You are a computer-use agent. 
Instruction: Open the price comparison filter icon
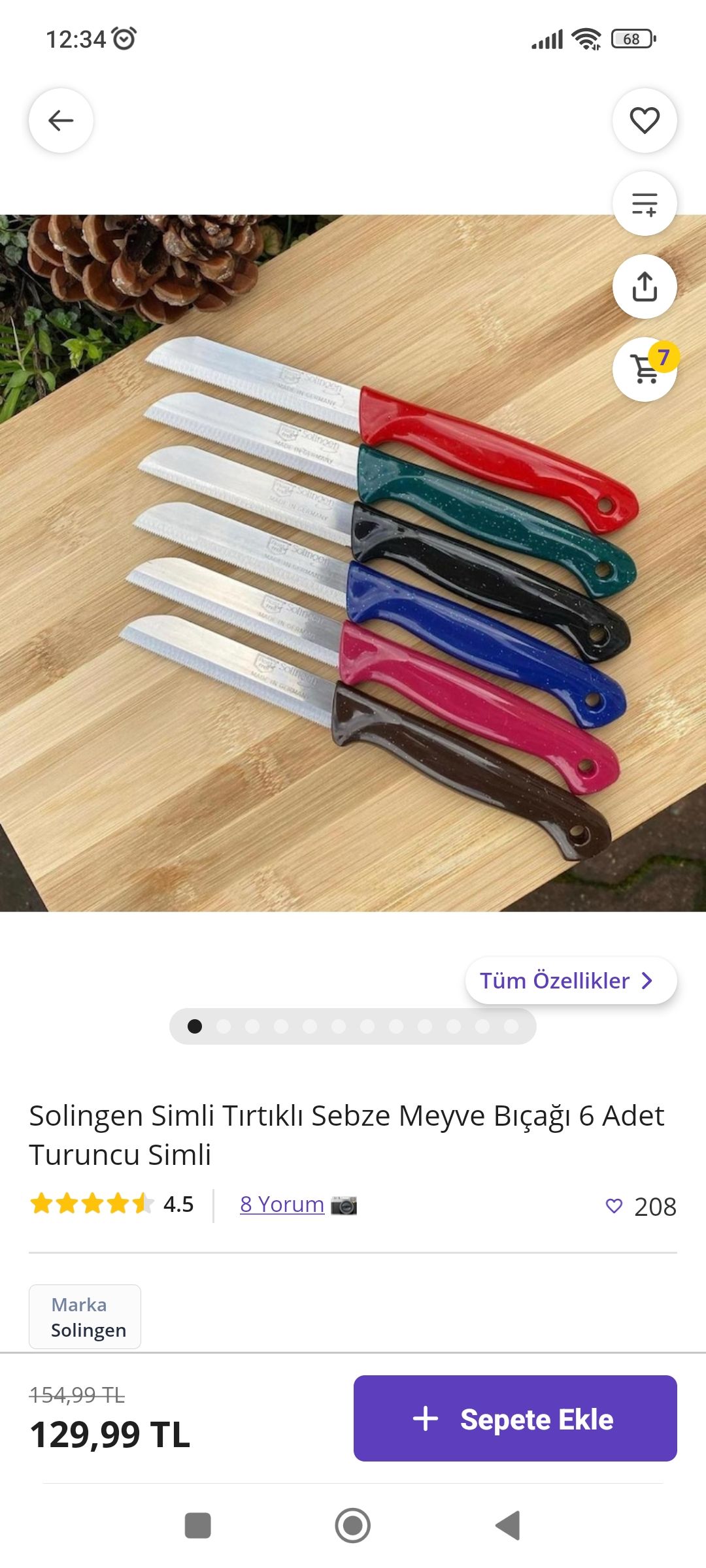645,204
